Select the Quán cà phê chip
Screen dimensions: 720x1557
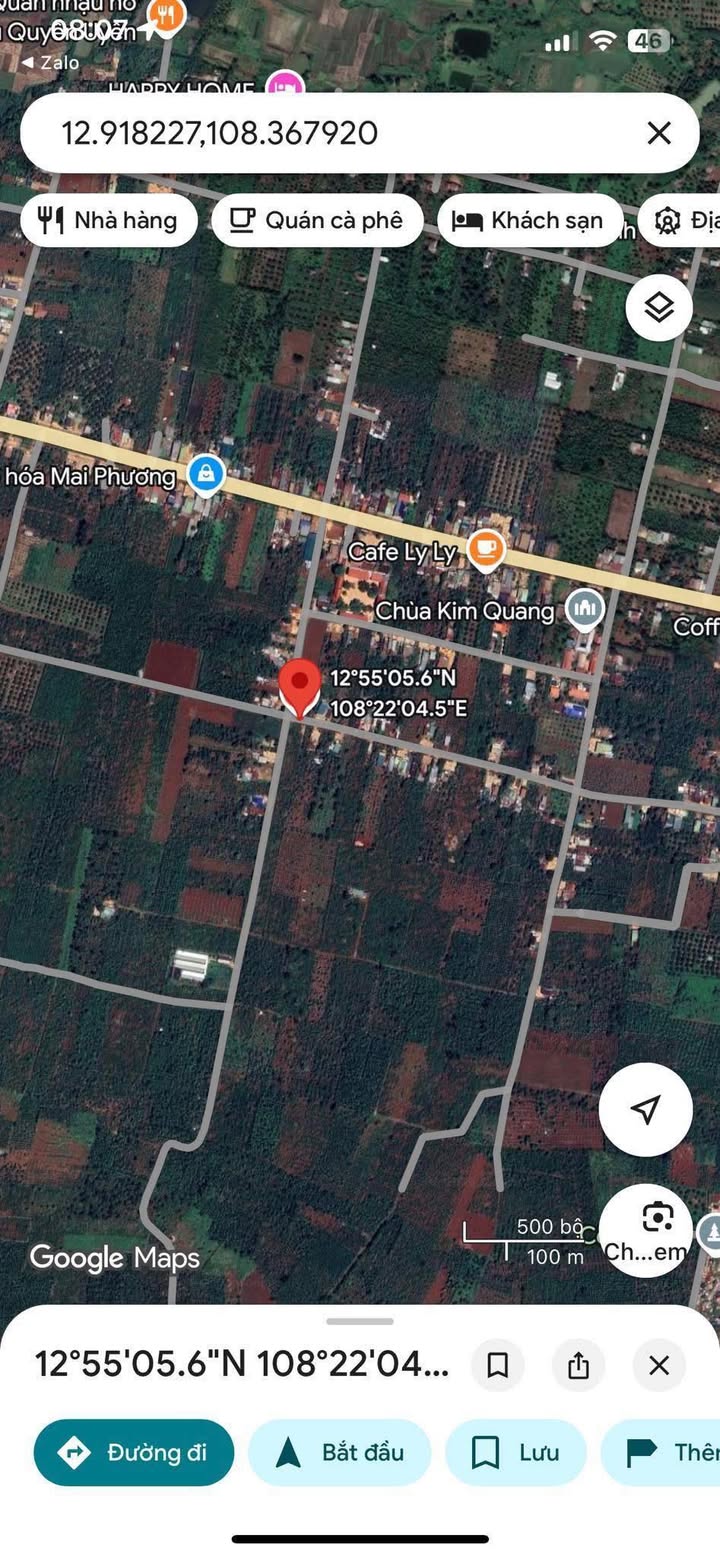317,220
